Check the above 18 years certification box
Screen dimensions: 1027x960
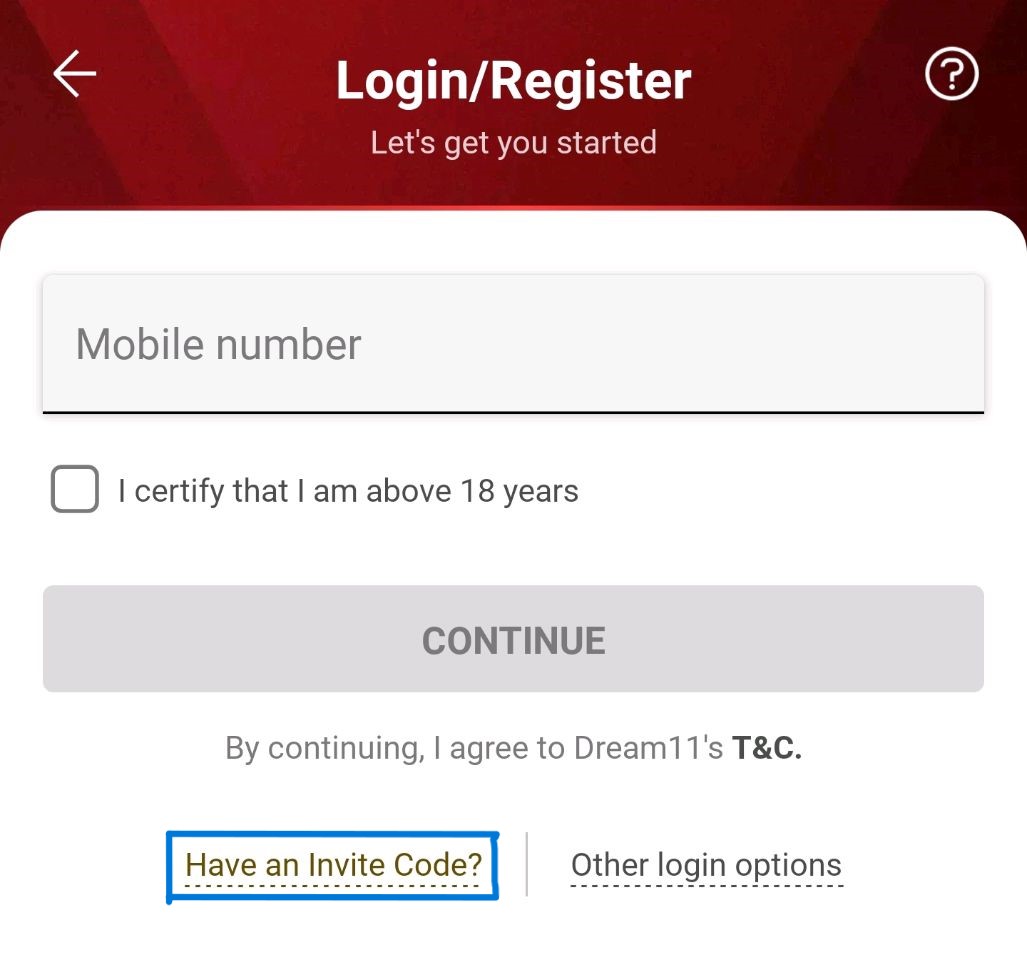click(75, 490)
